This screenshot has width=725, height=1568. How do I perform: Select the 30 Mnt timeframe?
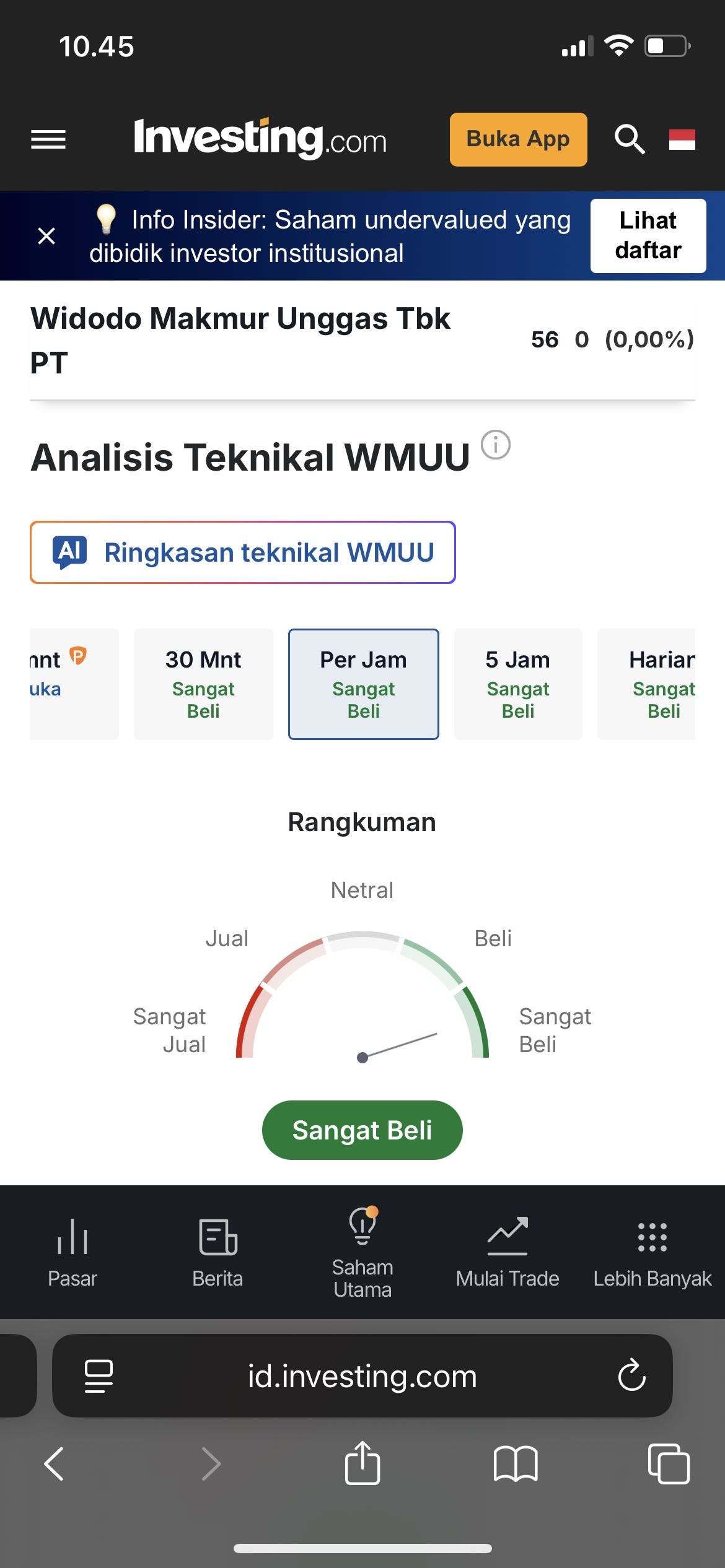203,684
